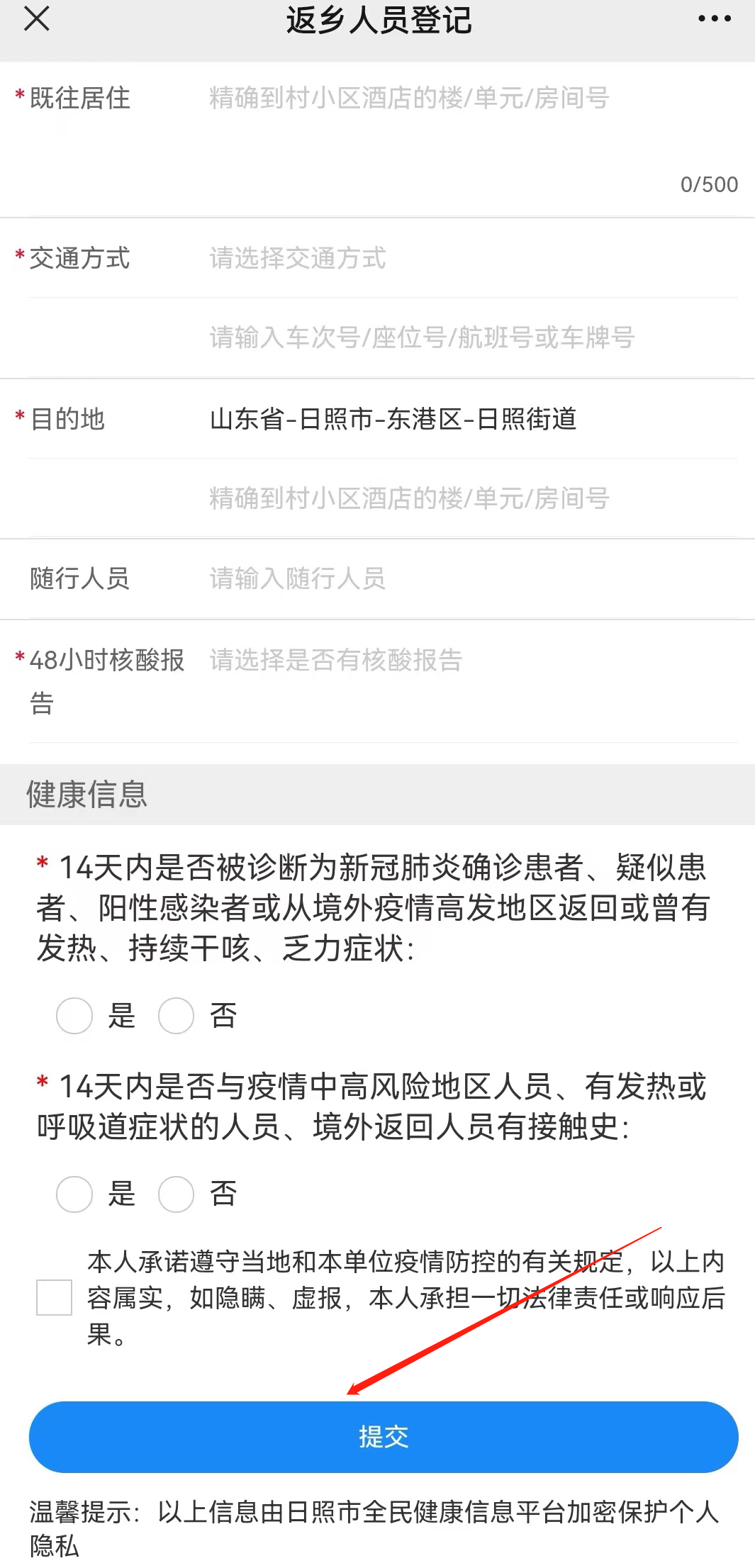Select 否 for 新冠肺炎确诊 question
This screenshot has height=1568, width=755.
click(x=176, y=1016)
